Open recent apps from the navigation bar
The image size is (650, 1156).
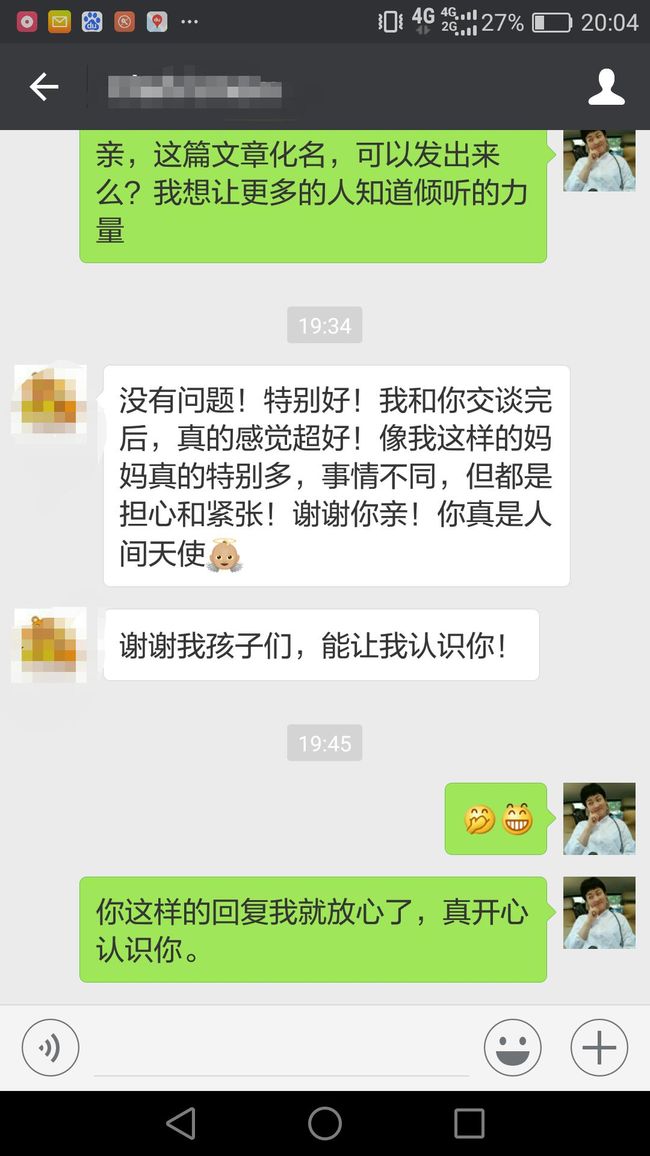(x=469, y=1124)
